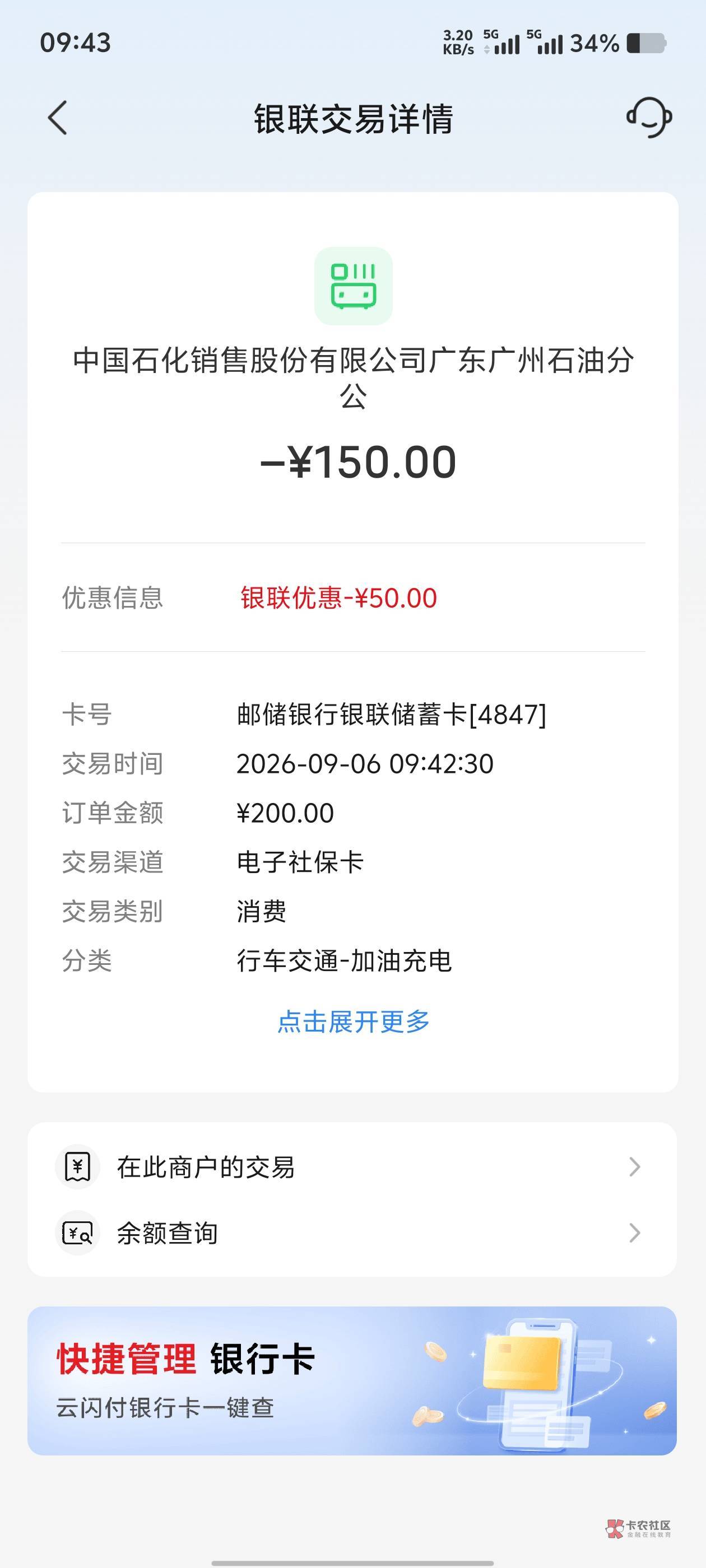Open customer service headset icon
Screen dimensions: 706x1568
pos(649,118)
